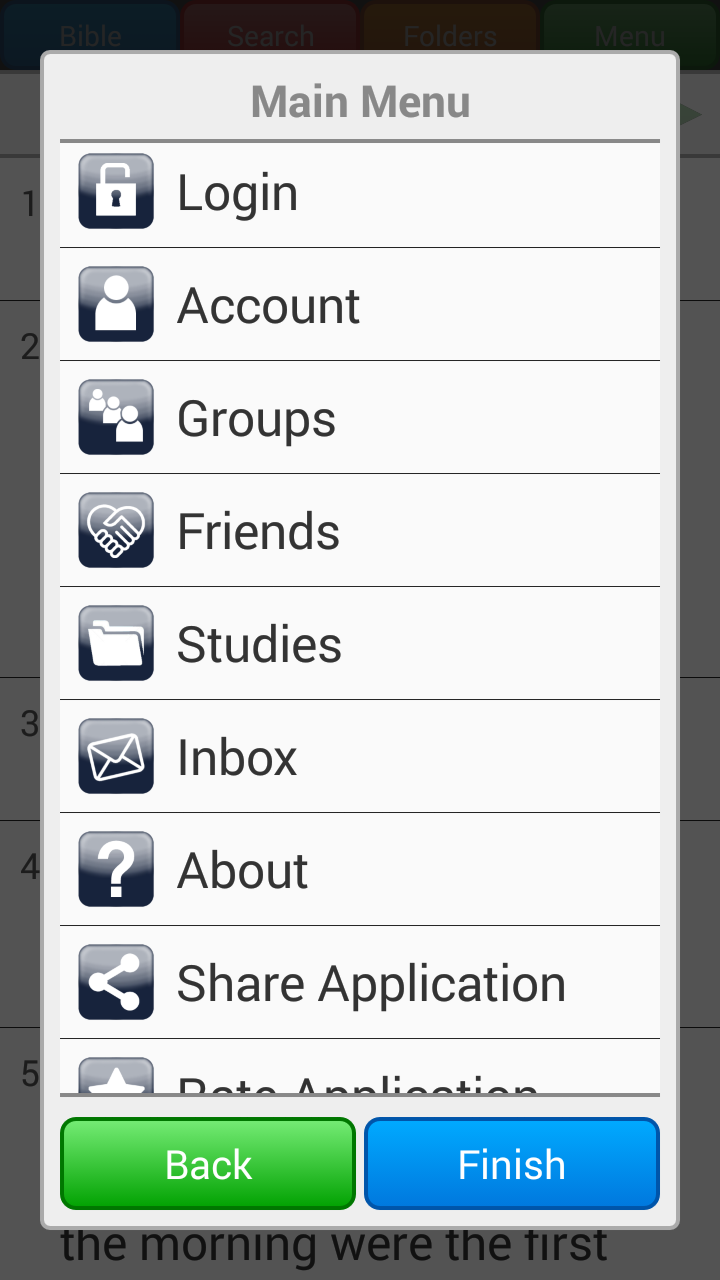Check the Inbox
This screenshot has width=720, height=1280.
tap(360, 757)
